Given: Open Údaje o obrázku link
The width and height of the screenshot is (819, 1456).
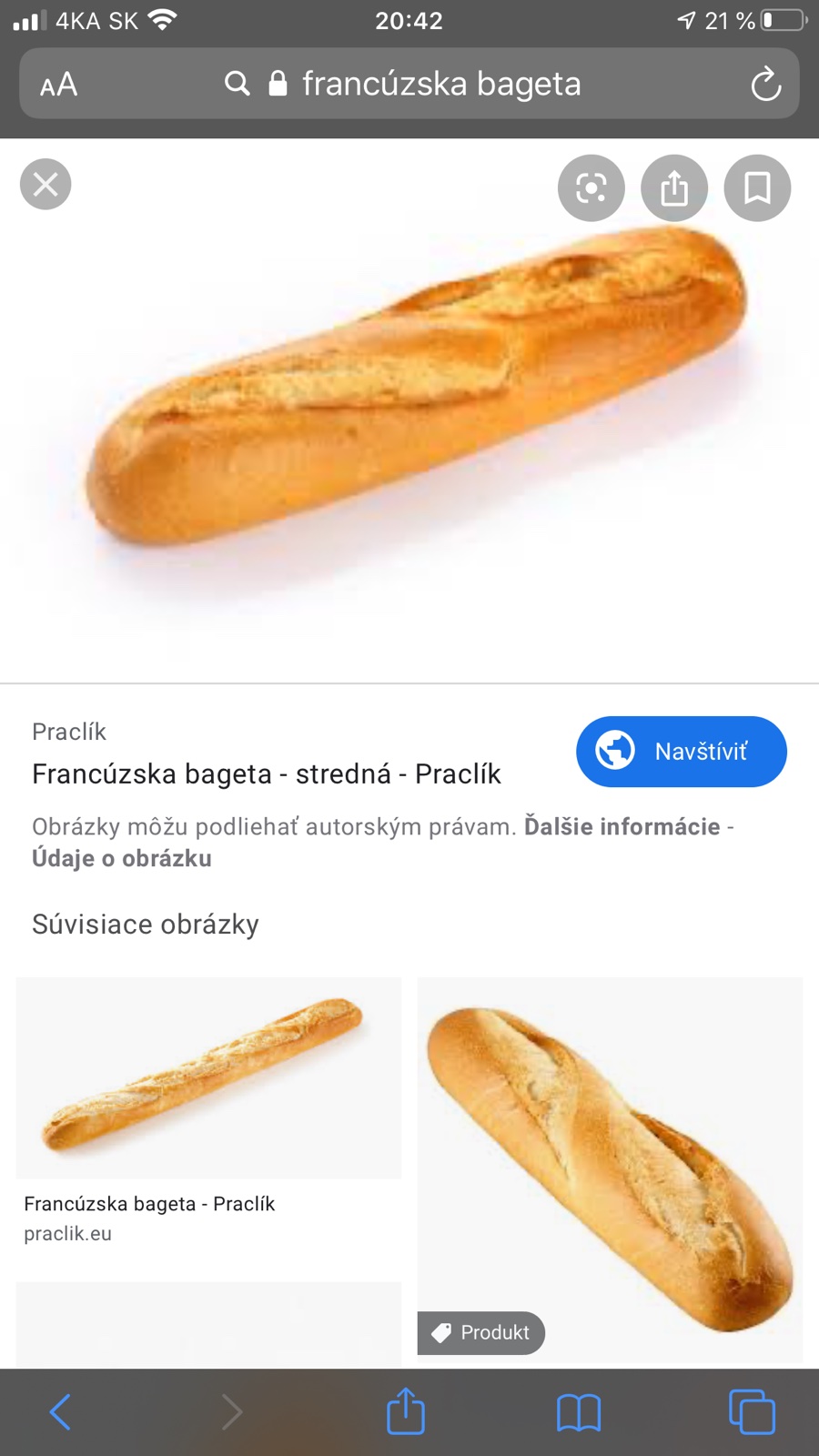Looking at the screenshot, I should click(x=122, y=858).
